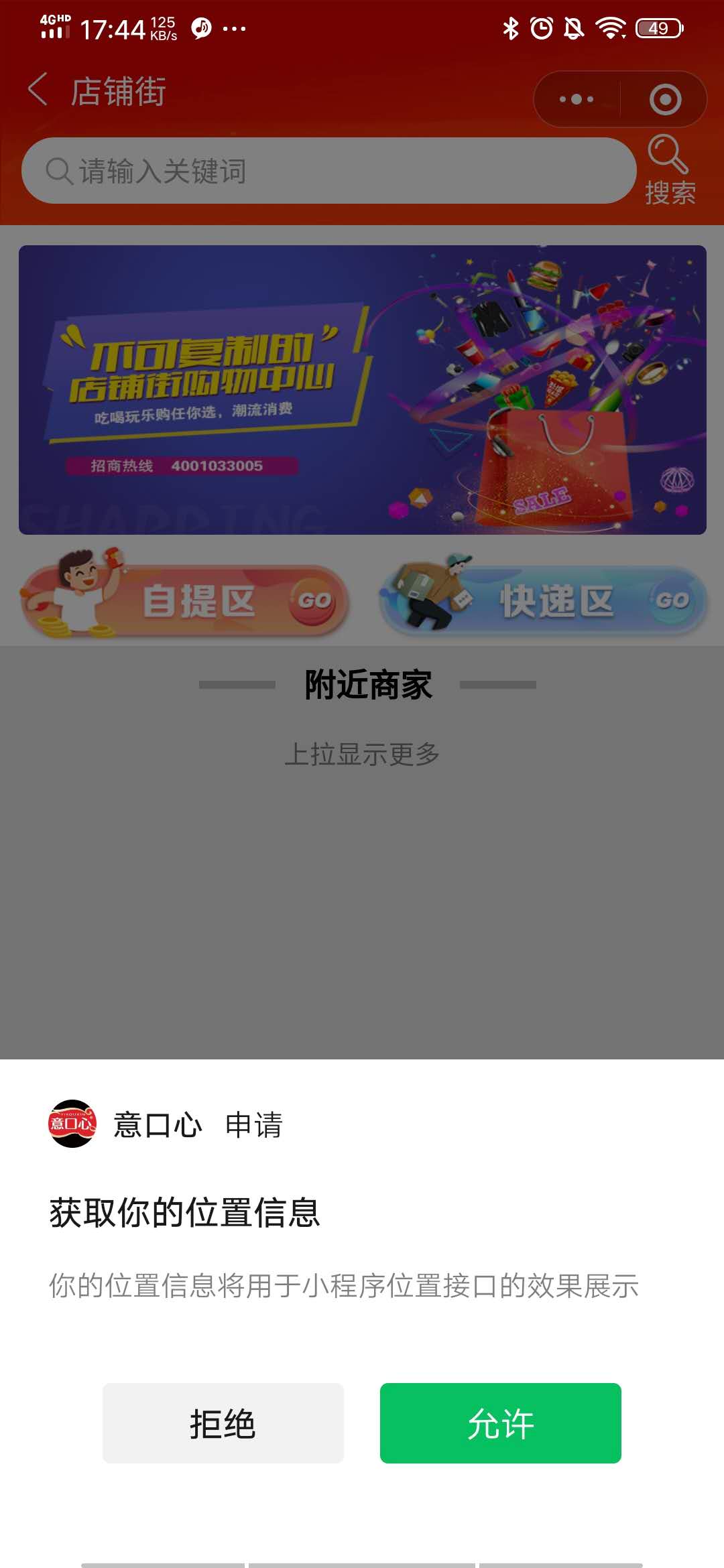Close the mini program via circle icon

point(665,99)
